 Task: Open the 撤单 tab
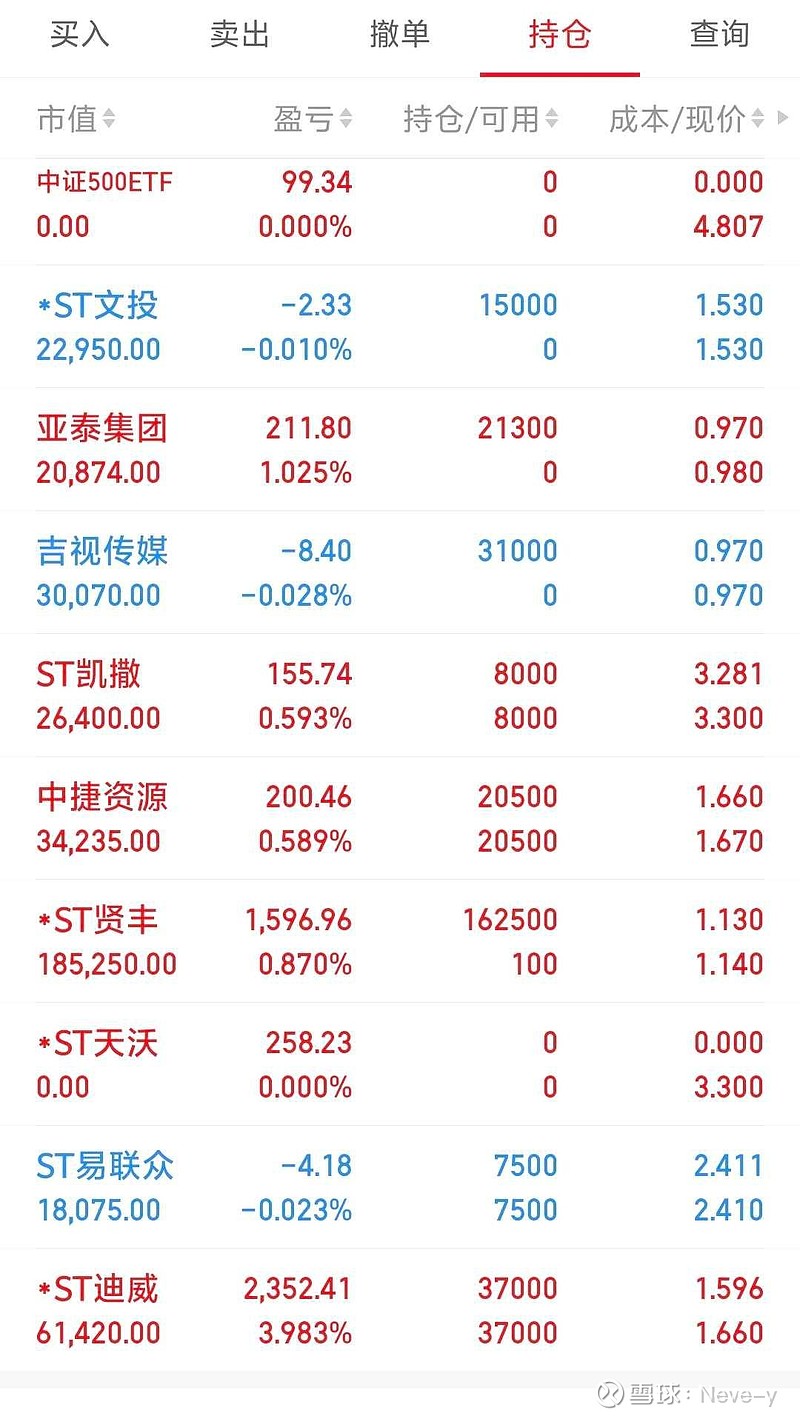(x=400, y=35)
